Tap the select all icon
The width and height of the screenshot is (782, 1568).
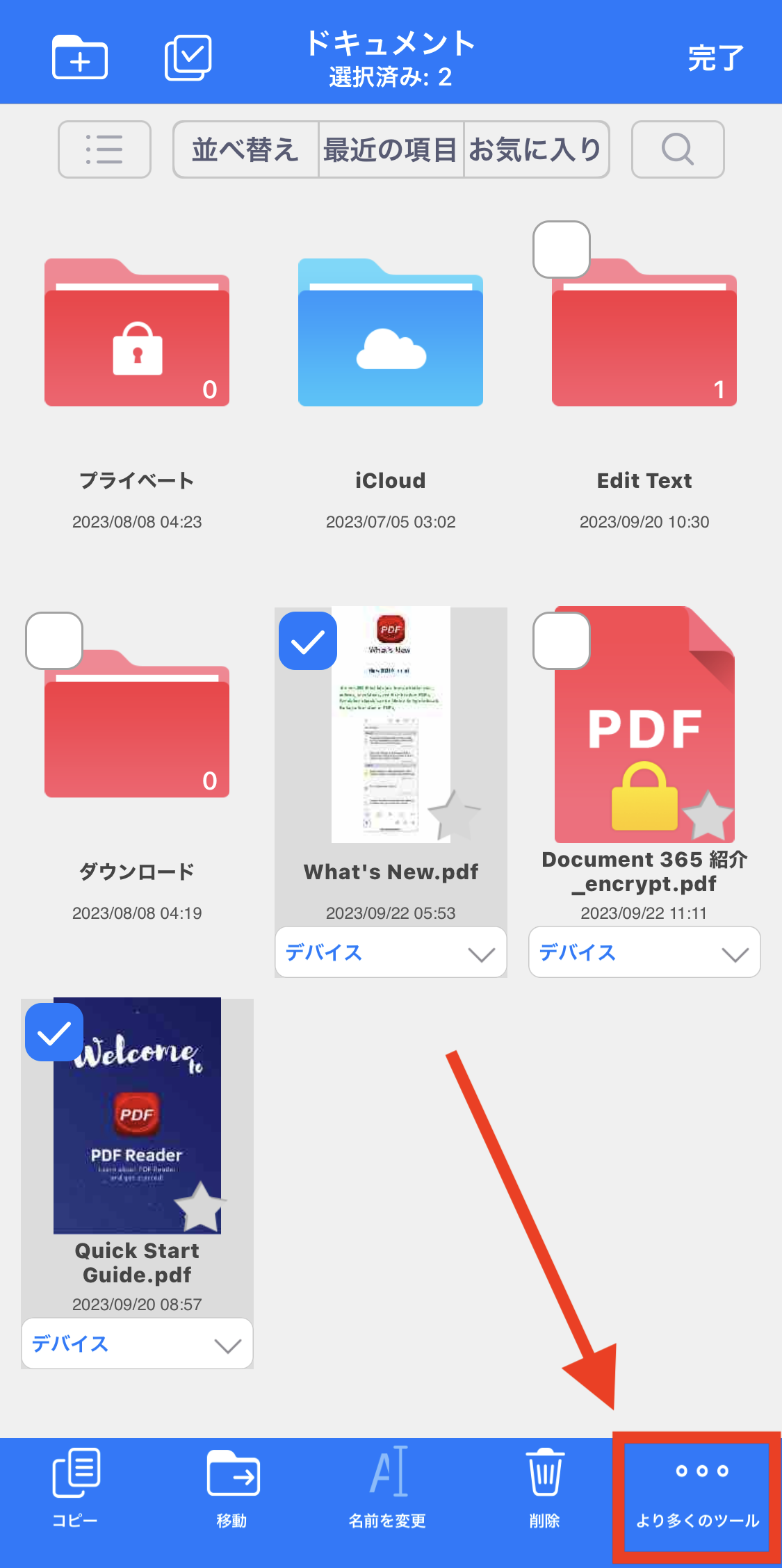point(188,58)
